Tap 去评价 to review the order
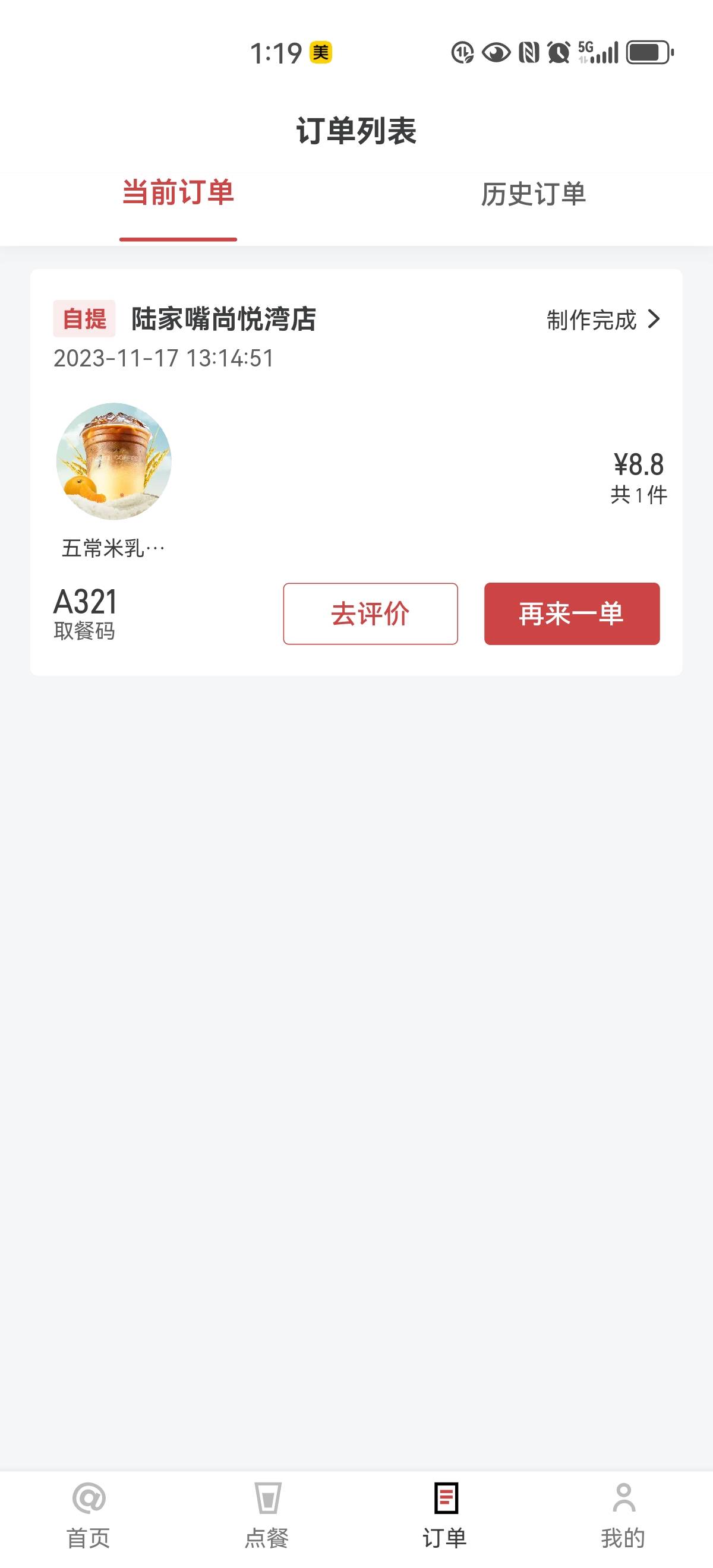Screen dimensions: 713x1568 [x=370, y=614]
